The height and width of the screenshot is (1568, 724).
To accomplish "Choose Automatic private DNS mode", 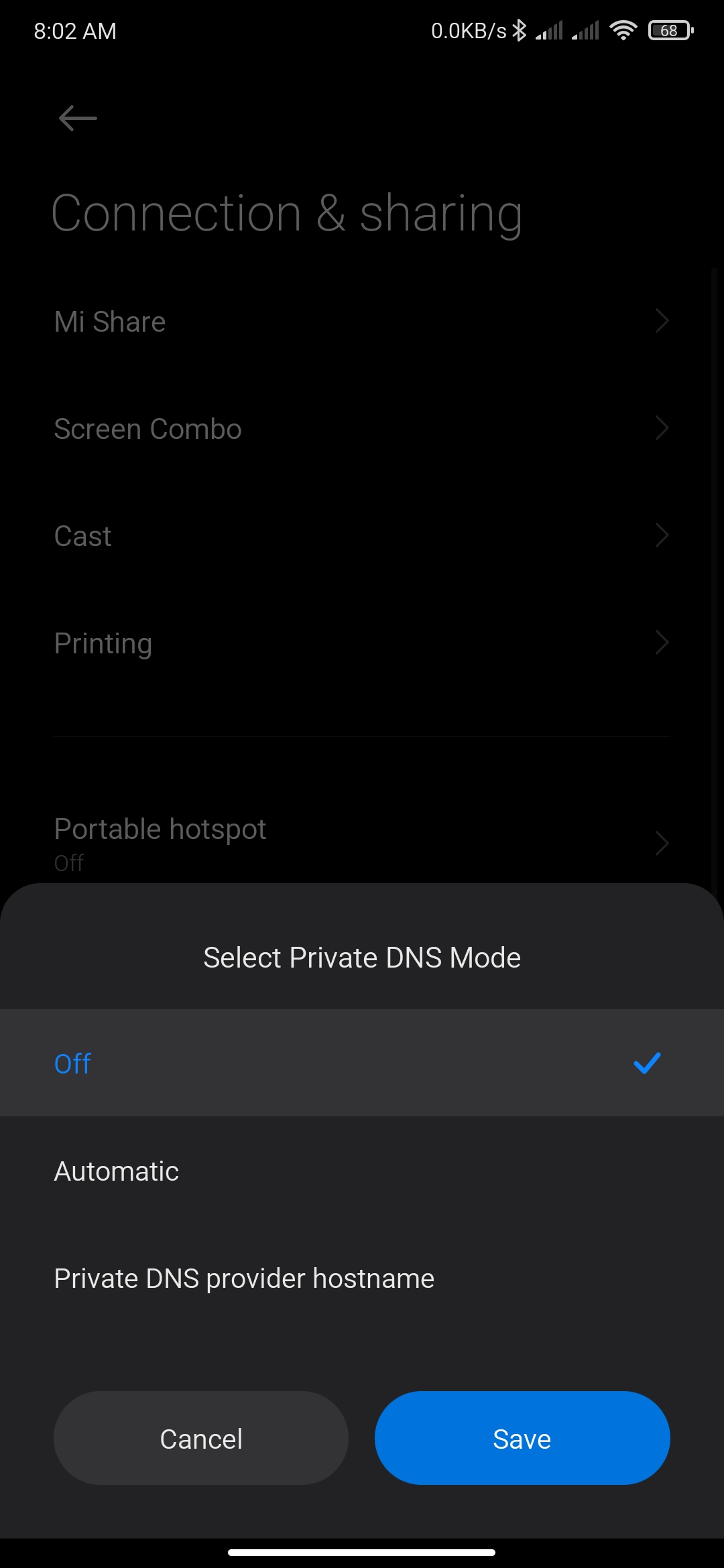I will (x=362, y=1171).
